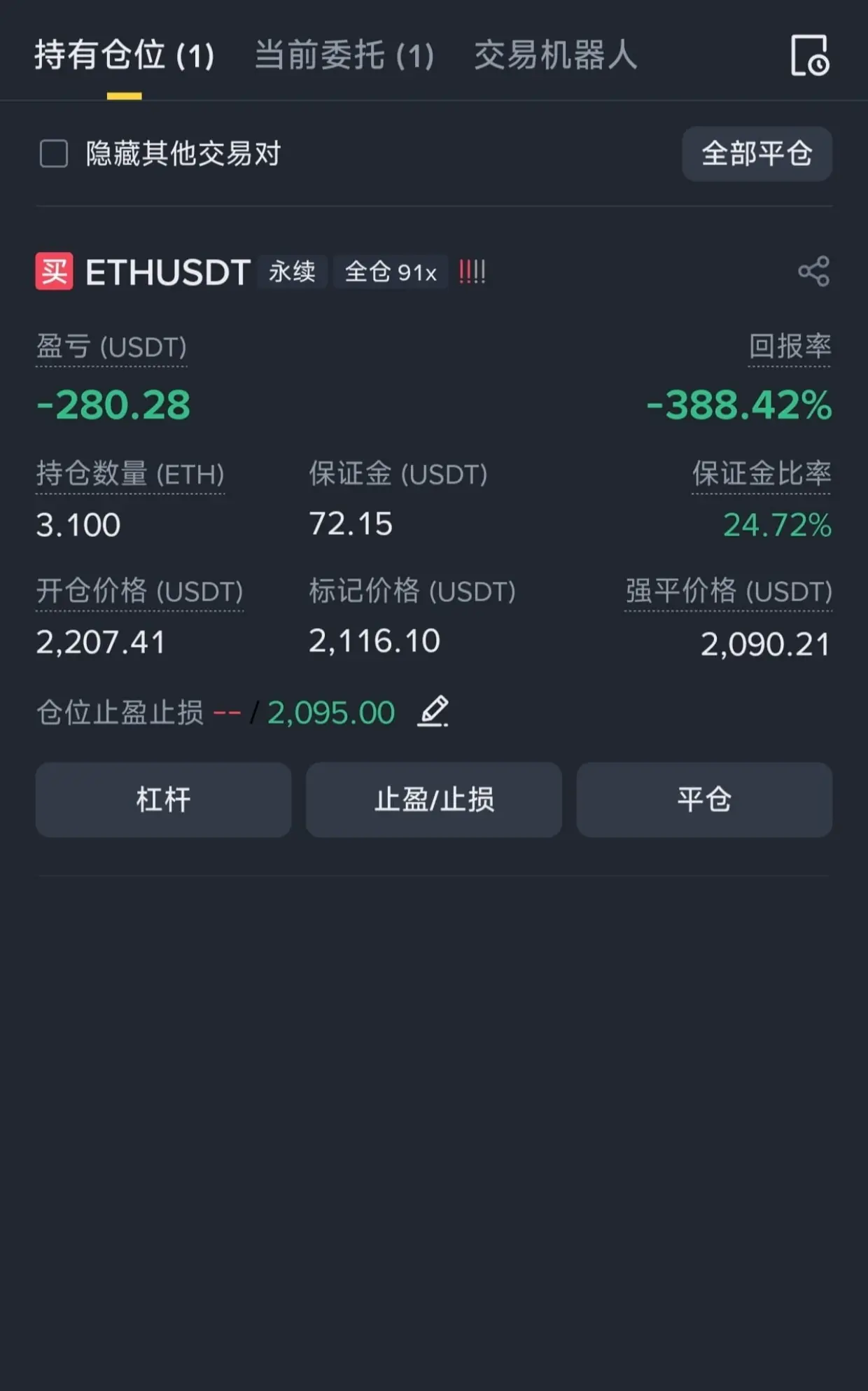
Task: Open the ETHUSDT trading pair
Action: (x=168, y=272)
